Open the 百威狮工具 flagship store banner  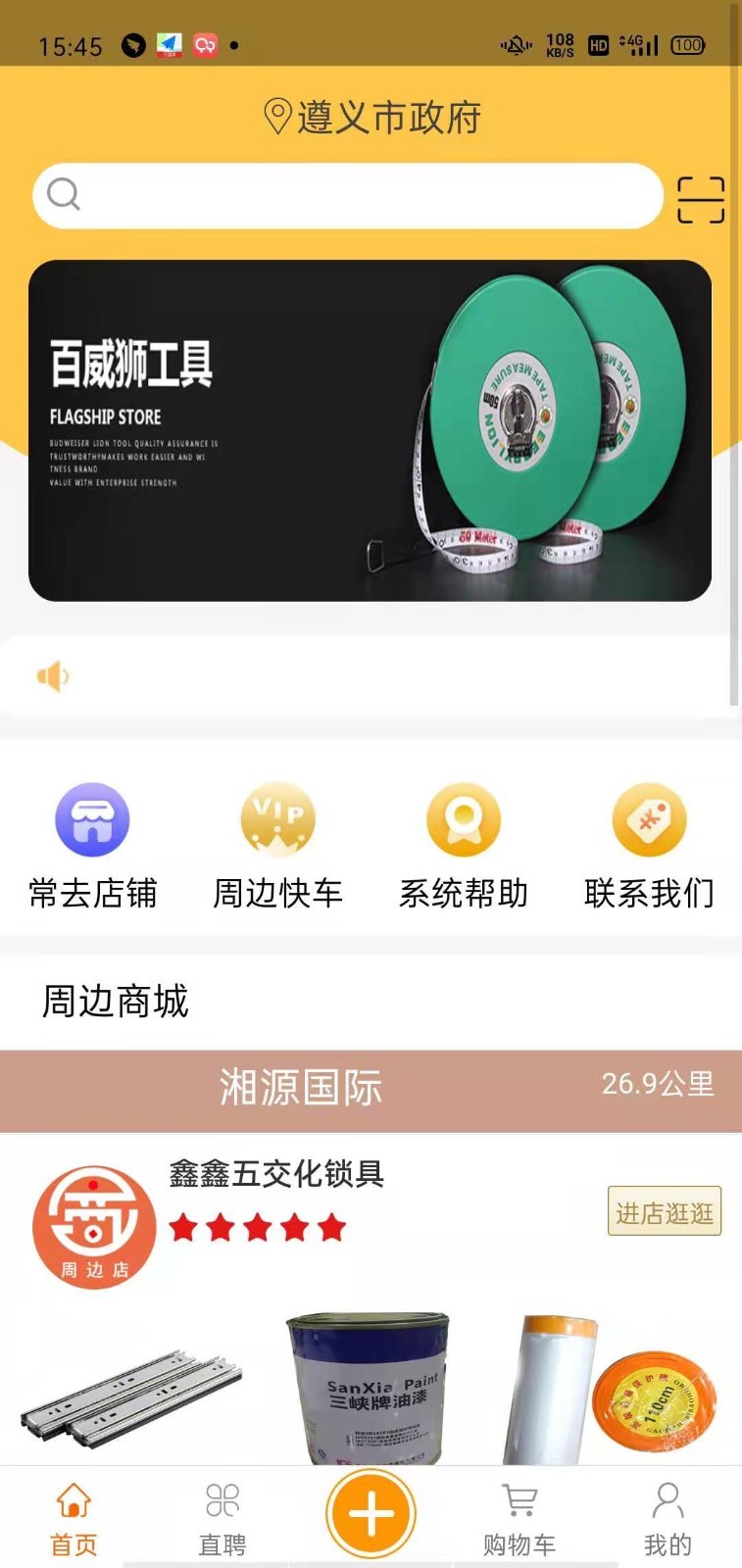coord(370,430)
